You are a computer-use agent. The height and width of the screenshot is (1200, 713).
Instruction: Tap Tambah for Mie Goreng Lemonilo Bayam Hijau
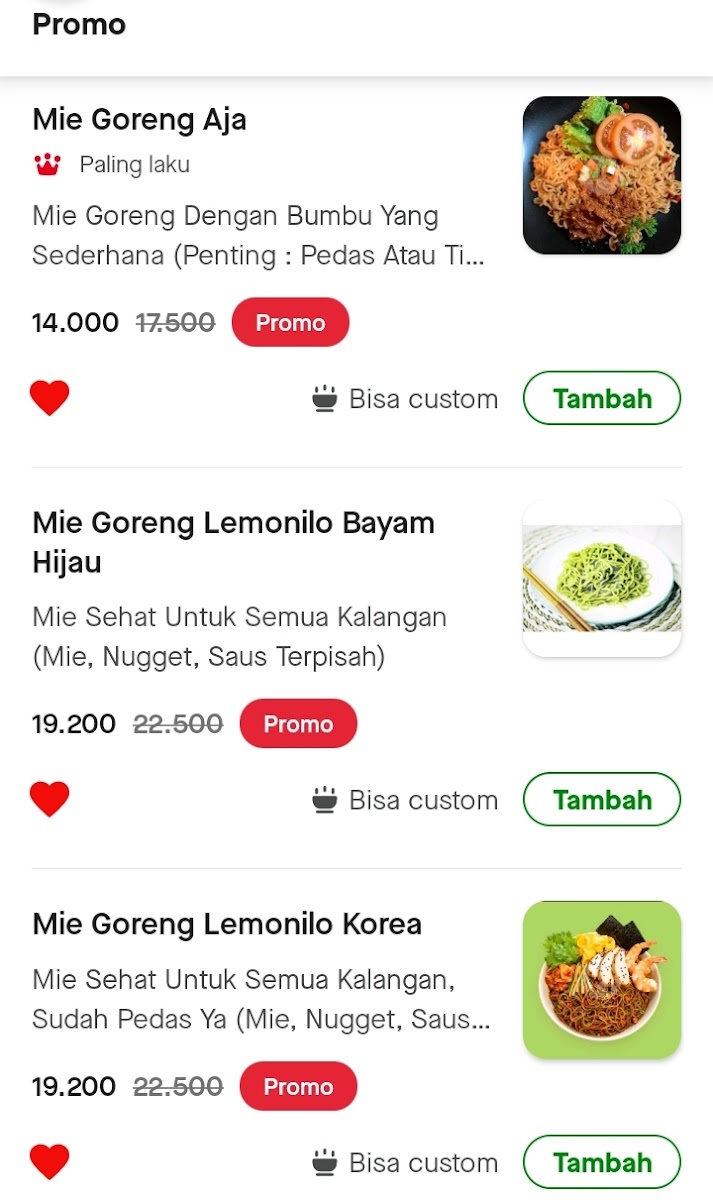pyautogui.click(x=601, y=799)
